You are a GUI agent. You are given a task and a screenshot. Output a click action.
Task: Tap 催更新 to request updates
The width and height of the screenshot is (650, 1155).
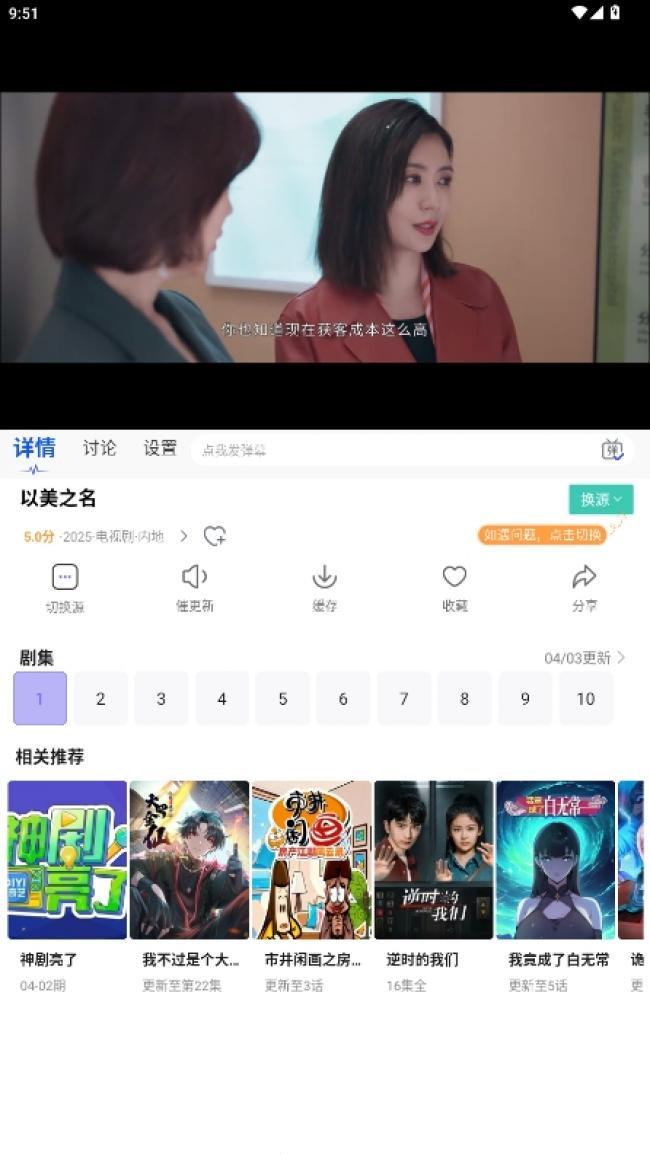(x=195, y=588)
